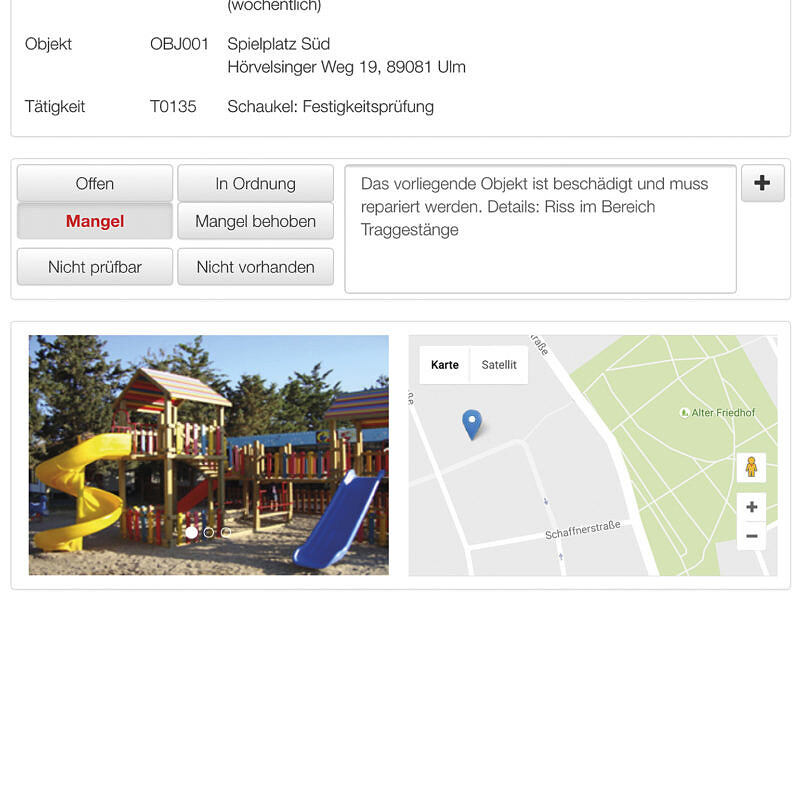Jump to the second photo indicator dot
Viewport: 800px width, 800px height.
pyautogui.click(x=209, y=532)
